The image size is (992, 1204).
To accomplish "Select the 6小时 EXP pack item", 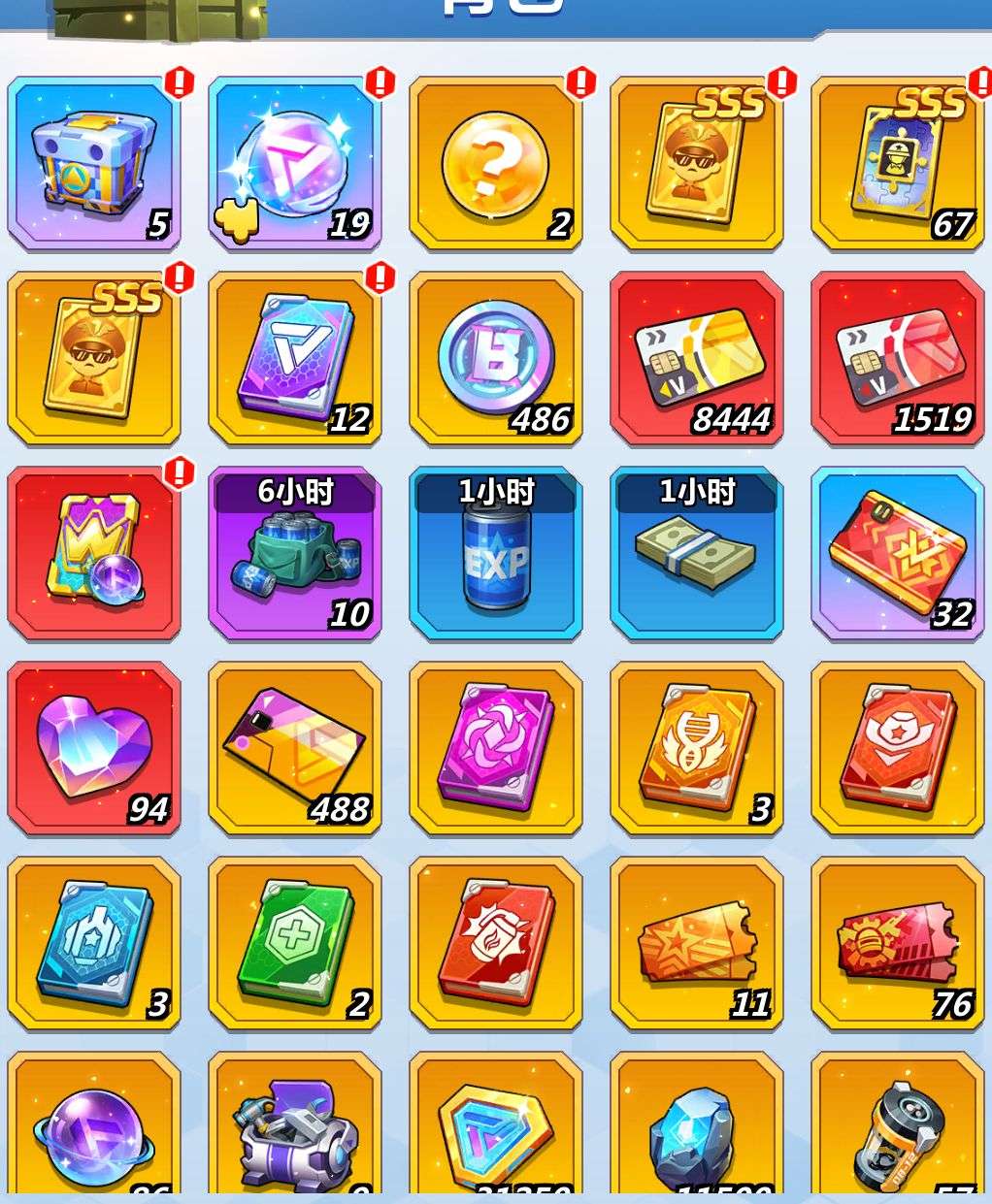I will 295,554.
